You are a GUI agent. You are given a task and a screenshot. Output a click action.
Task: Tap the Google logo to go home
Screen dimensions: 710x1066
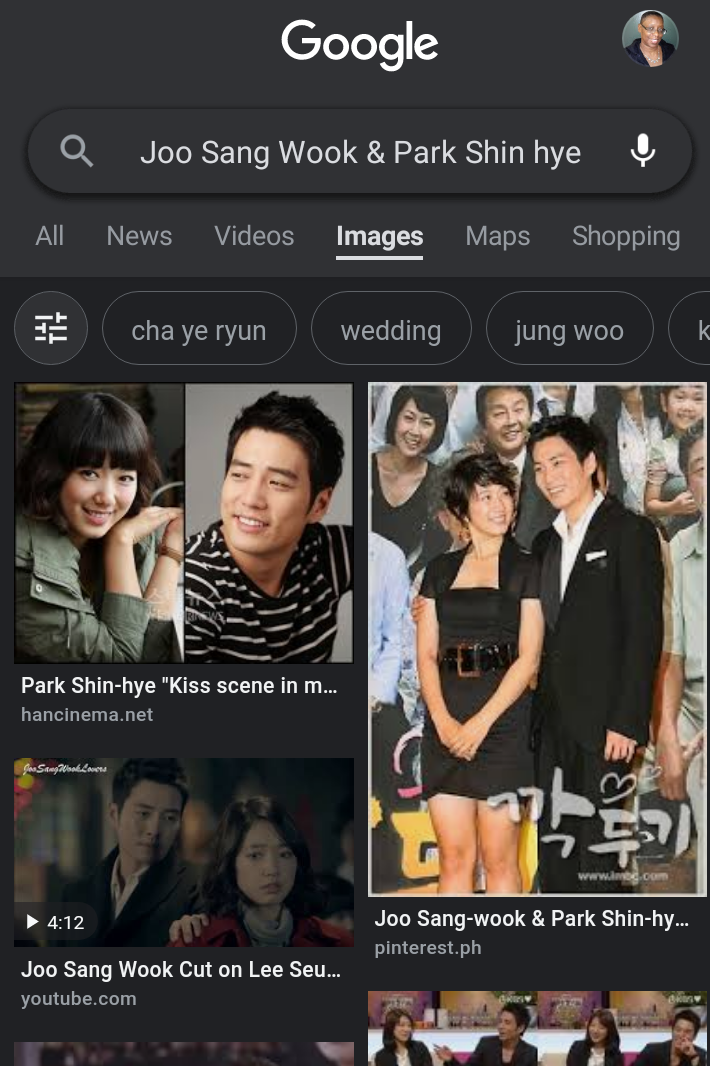coord(360,44)
